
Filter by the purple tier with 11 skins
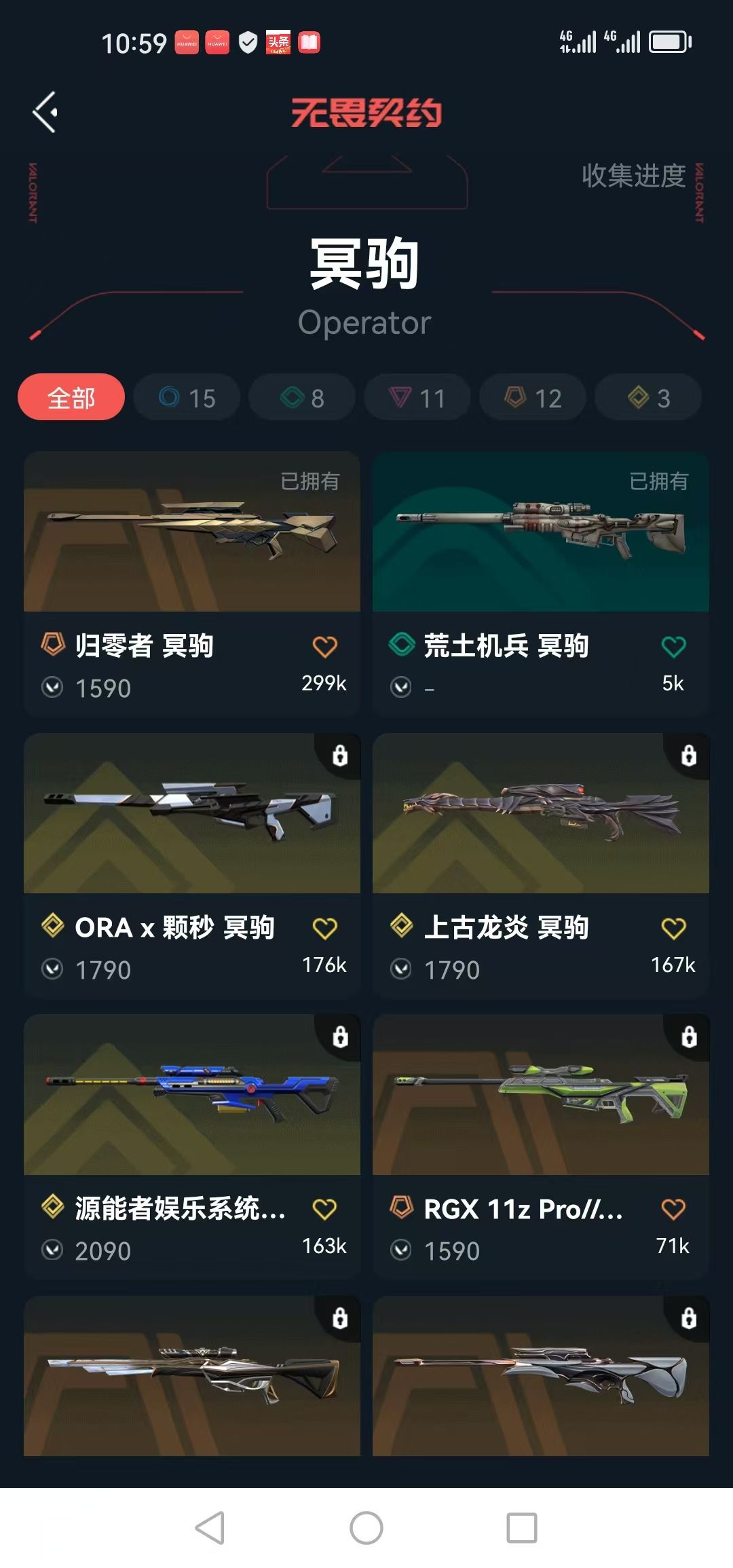tap(417, 397)
